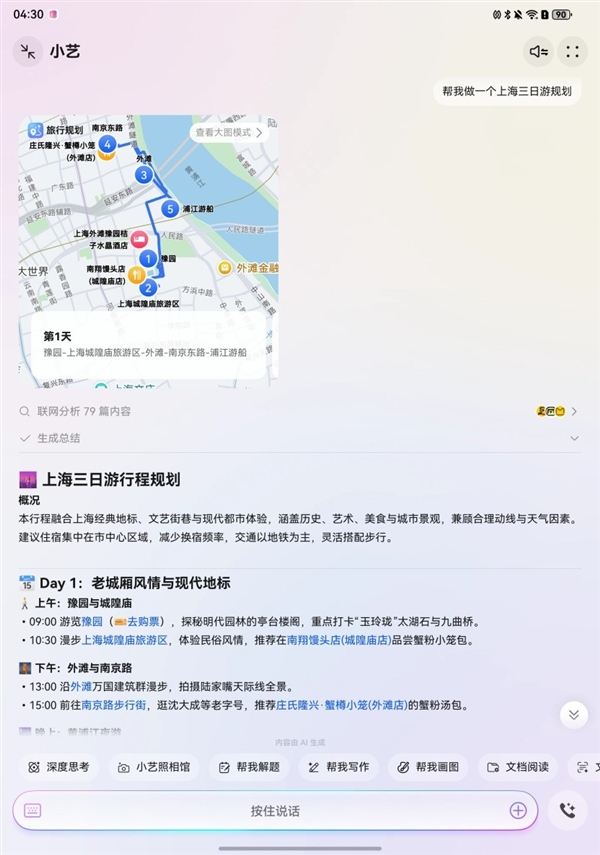Select the 深度思考 chip

(59, 767)
